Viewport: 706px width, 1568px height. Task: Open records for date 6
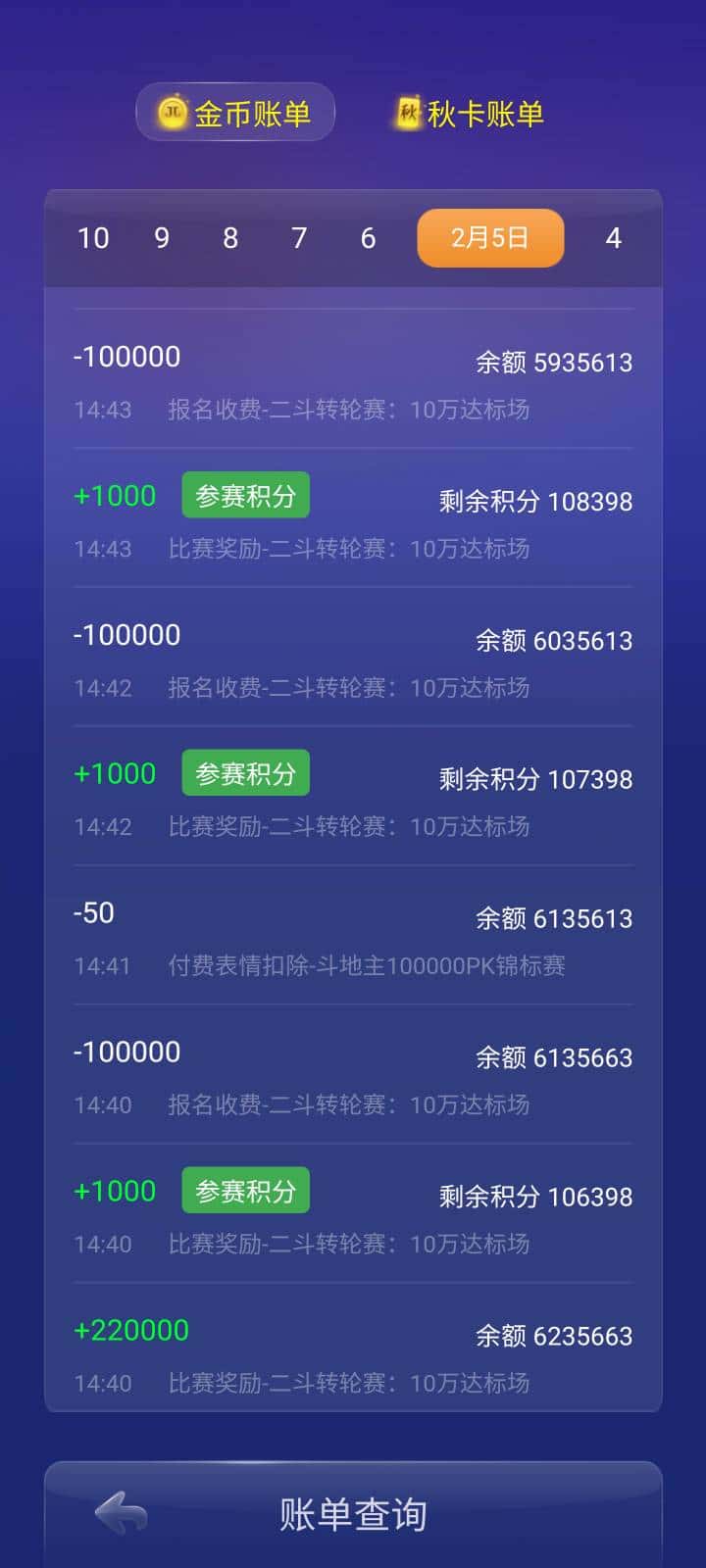pos(368,237)
